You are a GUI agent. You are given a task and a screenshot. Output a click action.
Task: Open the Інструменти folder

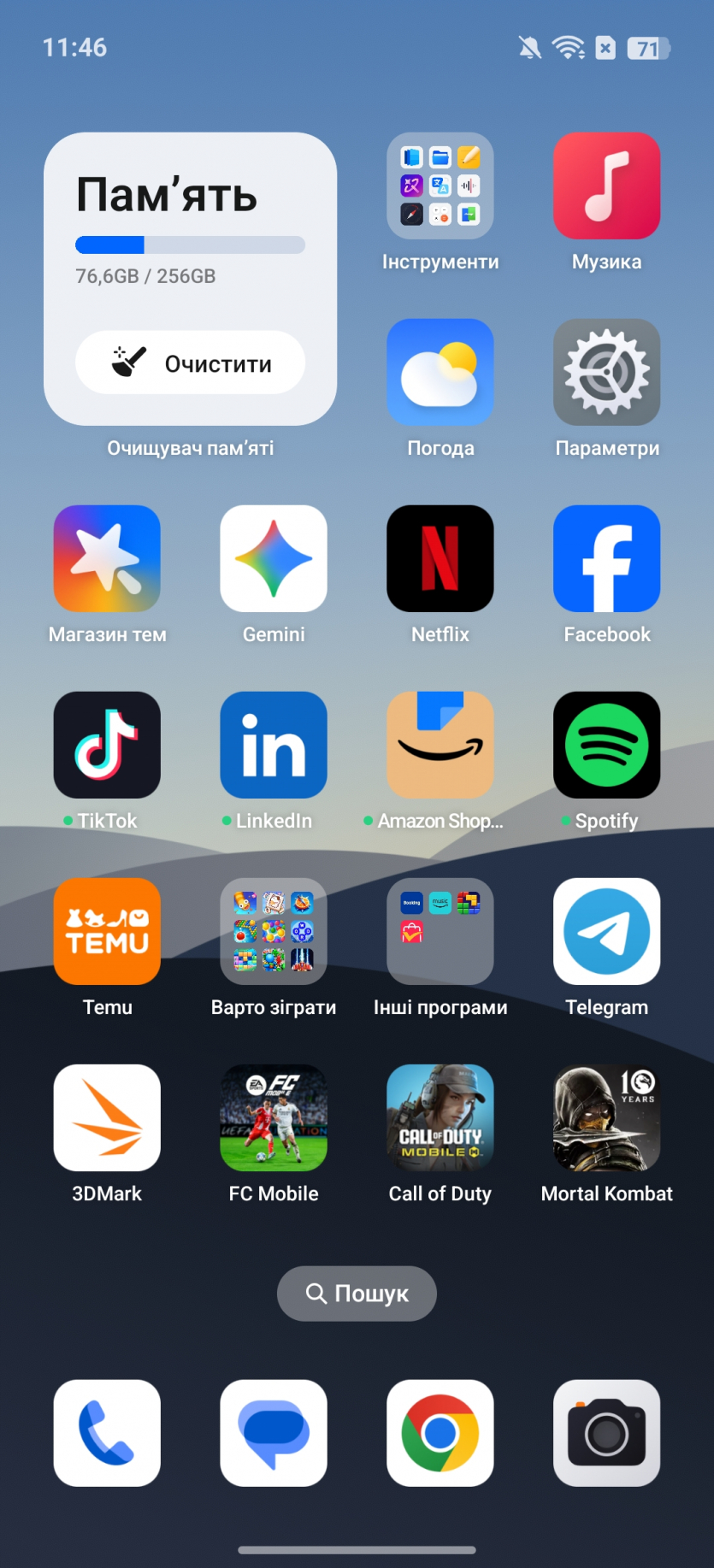coord(440,186)
